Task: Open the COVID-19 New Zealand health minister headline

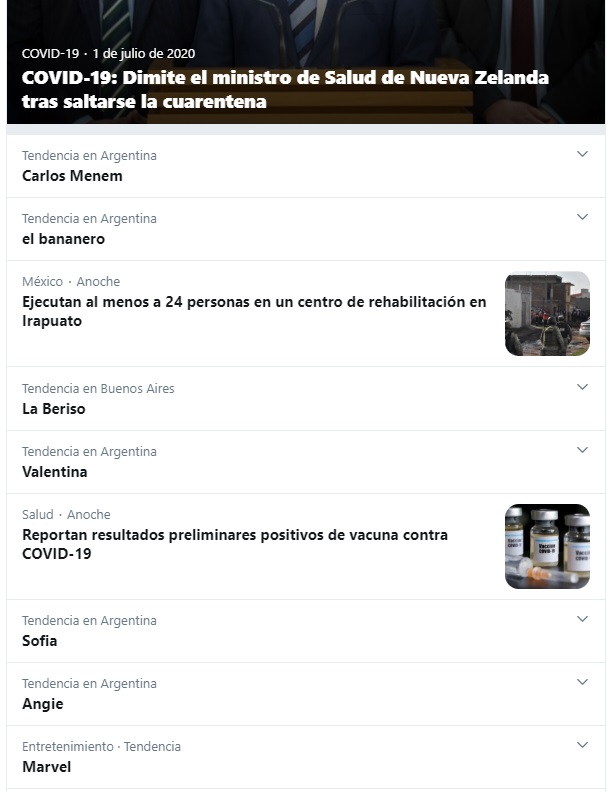Action: (285, 89)
